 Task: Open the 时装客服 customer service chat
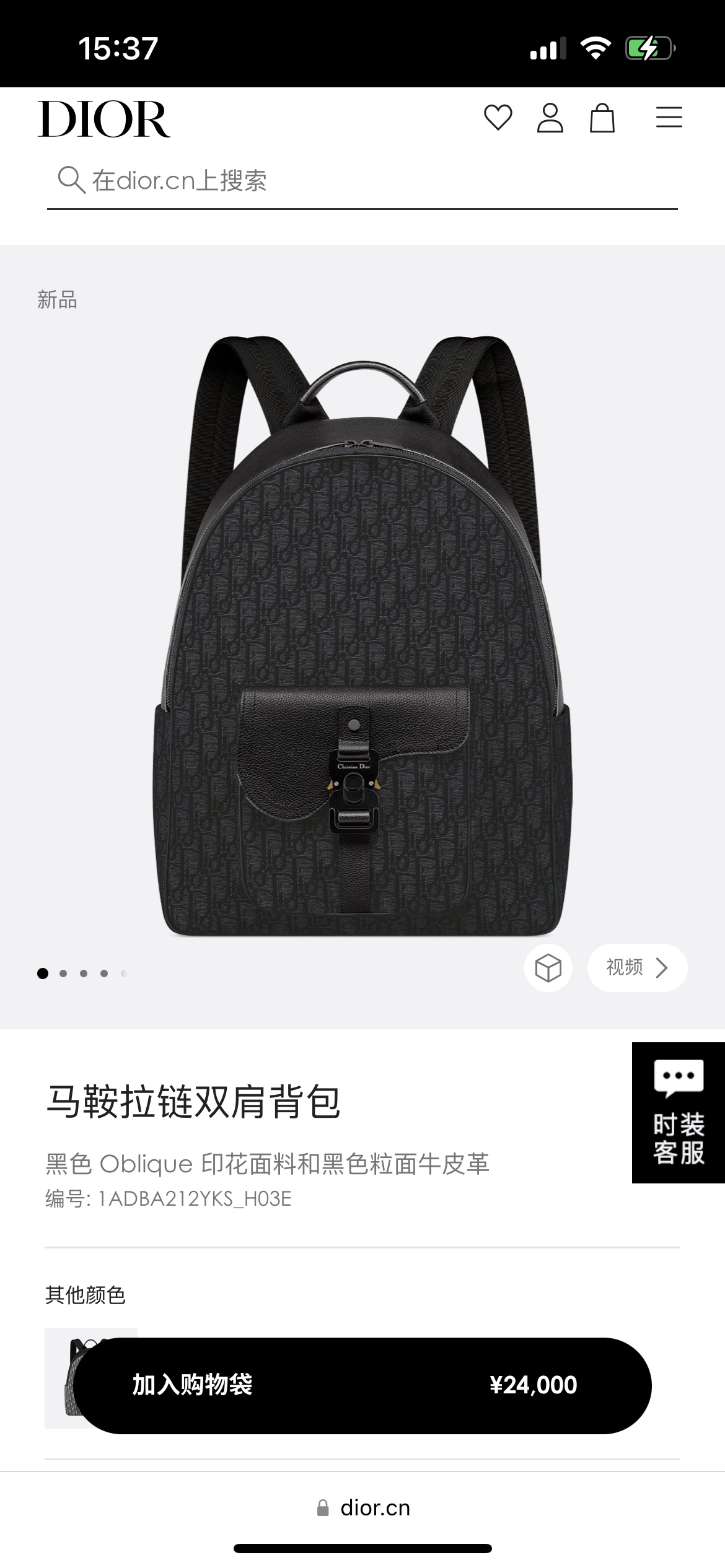pos(678,1112)
